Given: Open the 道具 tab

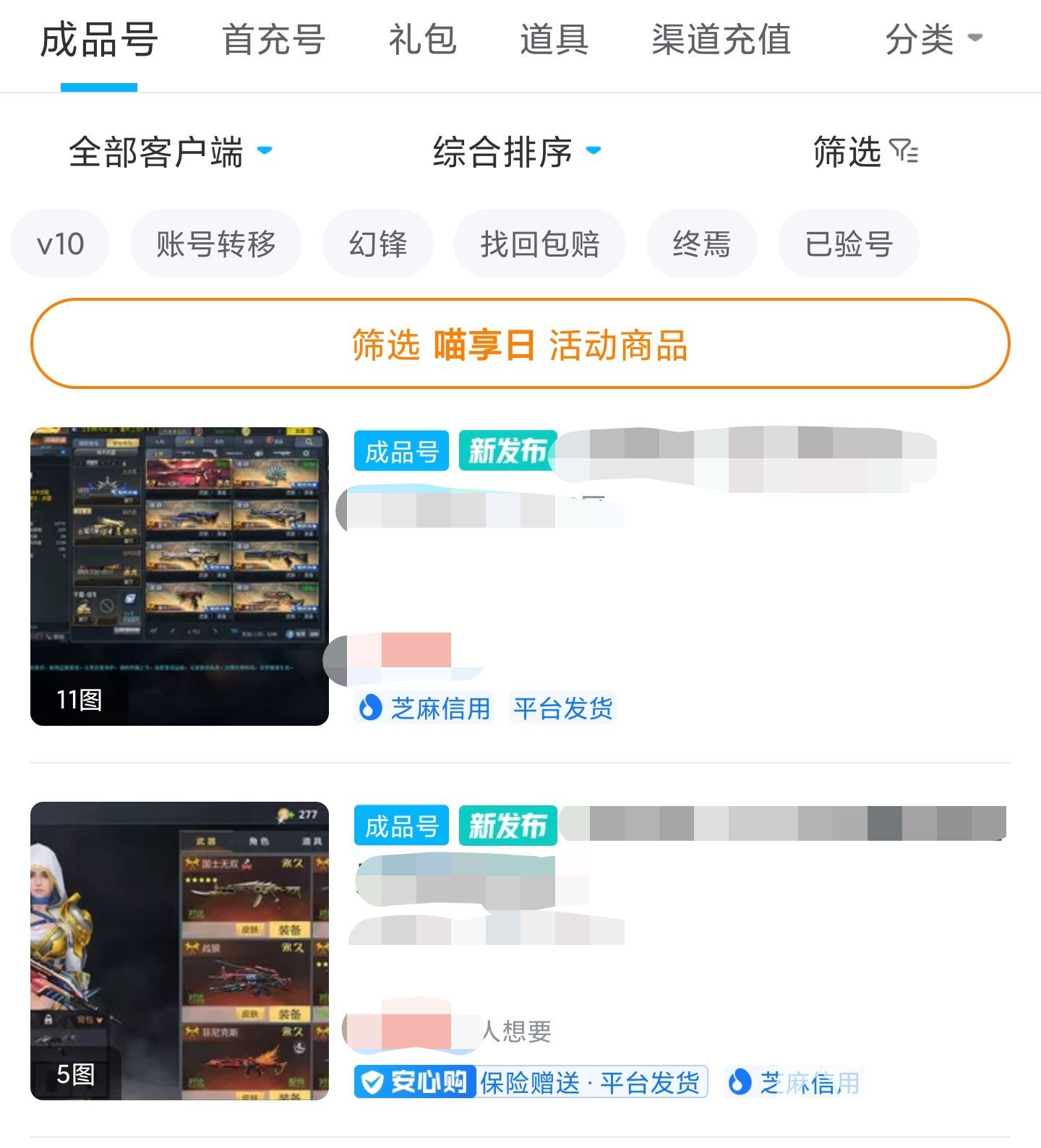Looking at the screenshot, I should click(554, 40).
